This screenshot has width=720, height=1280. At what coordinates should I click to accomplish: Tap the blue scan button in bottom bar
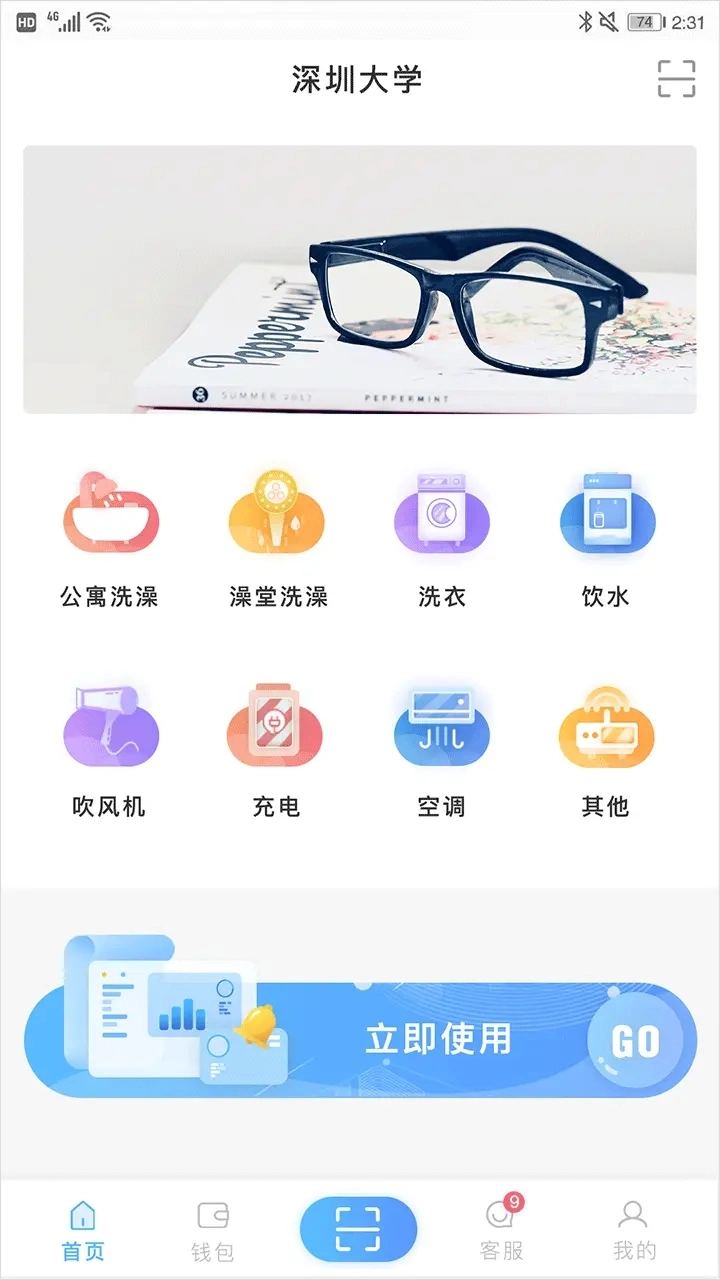[358, 1229]
